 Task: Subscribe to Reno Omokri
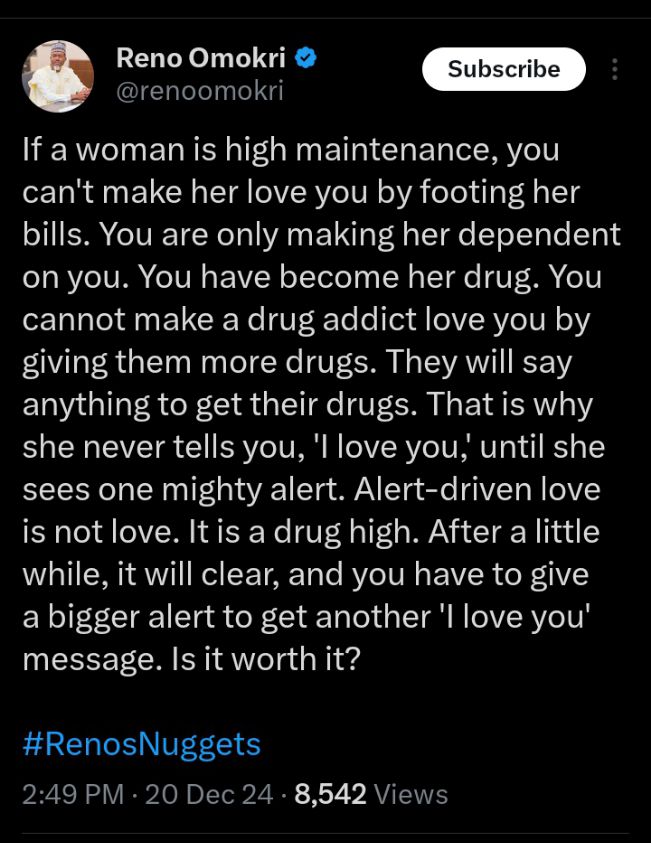[503, 69]
